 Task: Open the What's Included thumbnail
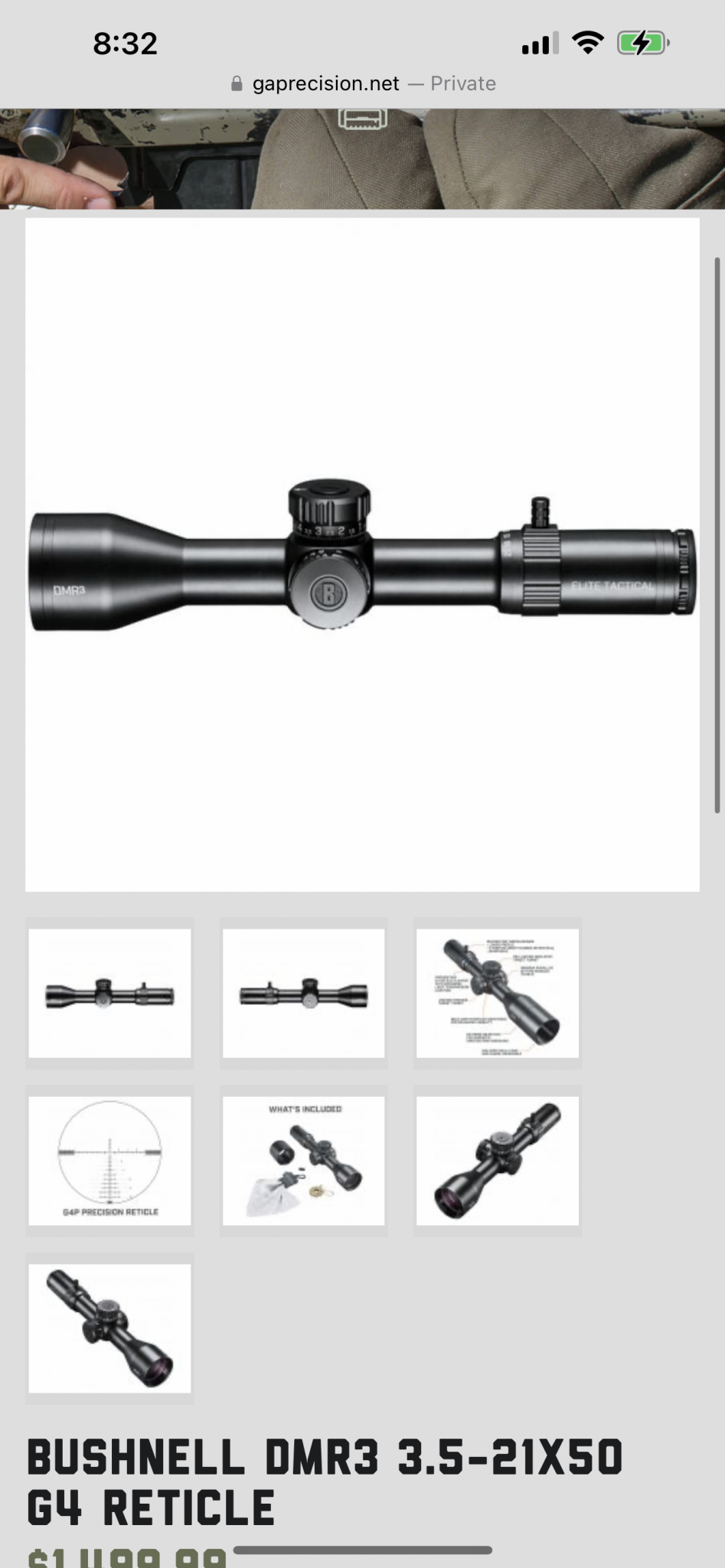click(304, 1161)
